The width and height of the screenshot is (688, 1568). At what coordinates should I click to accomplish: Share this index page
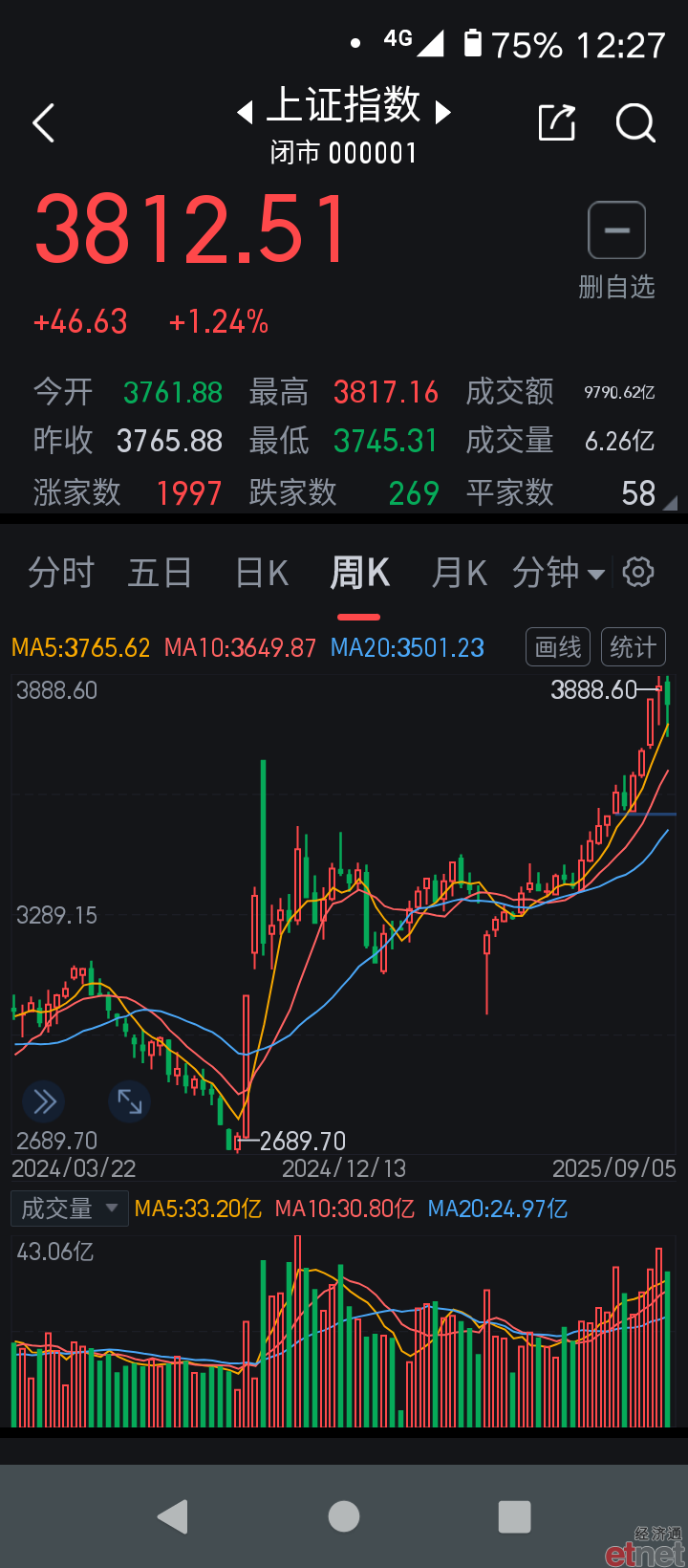point(557,122)
